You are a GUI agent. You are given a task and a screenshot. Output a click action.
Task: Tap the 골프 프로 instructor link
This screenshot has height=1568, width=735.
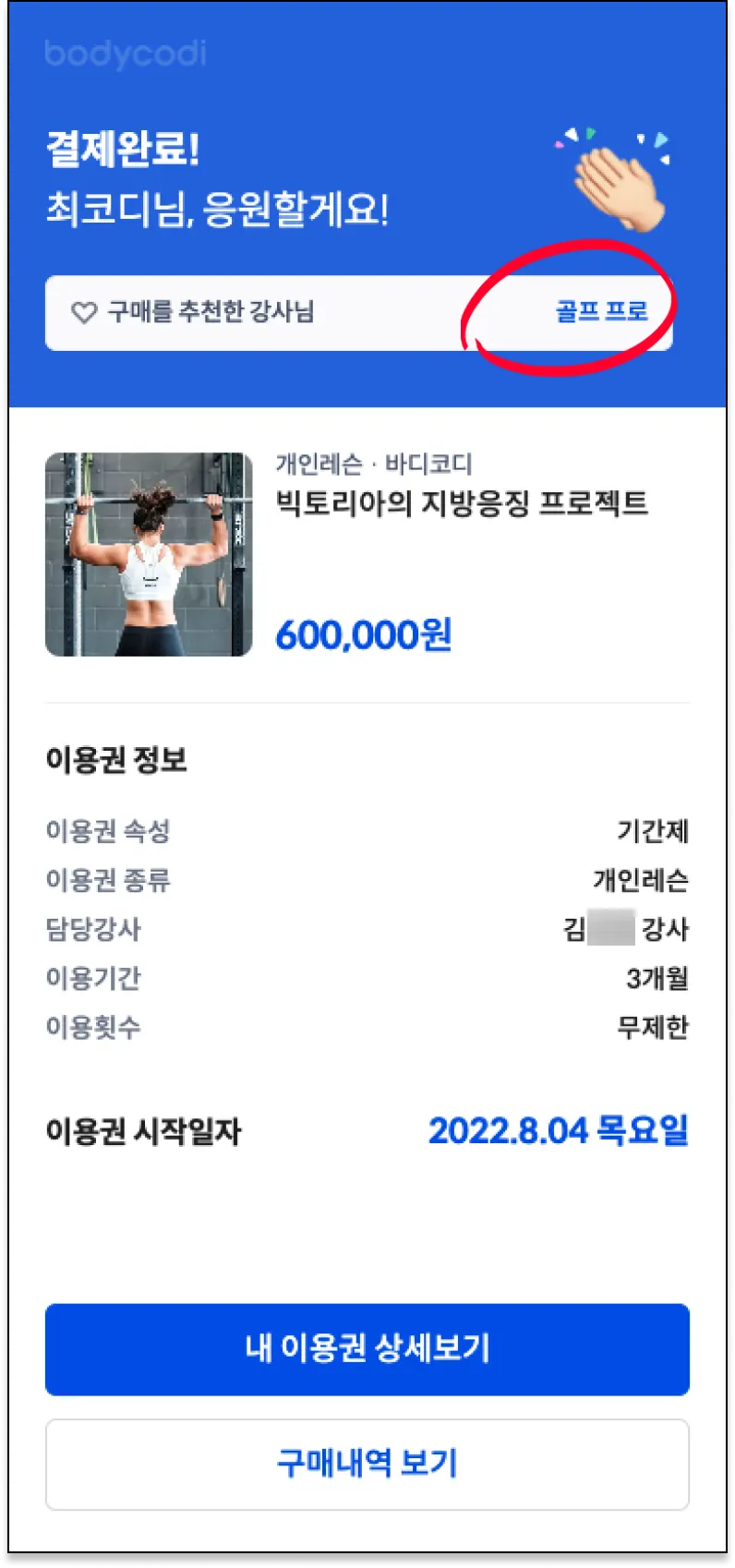[x=601, y=311]
